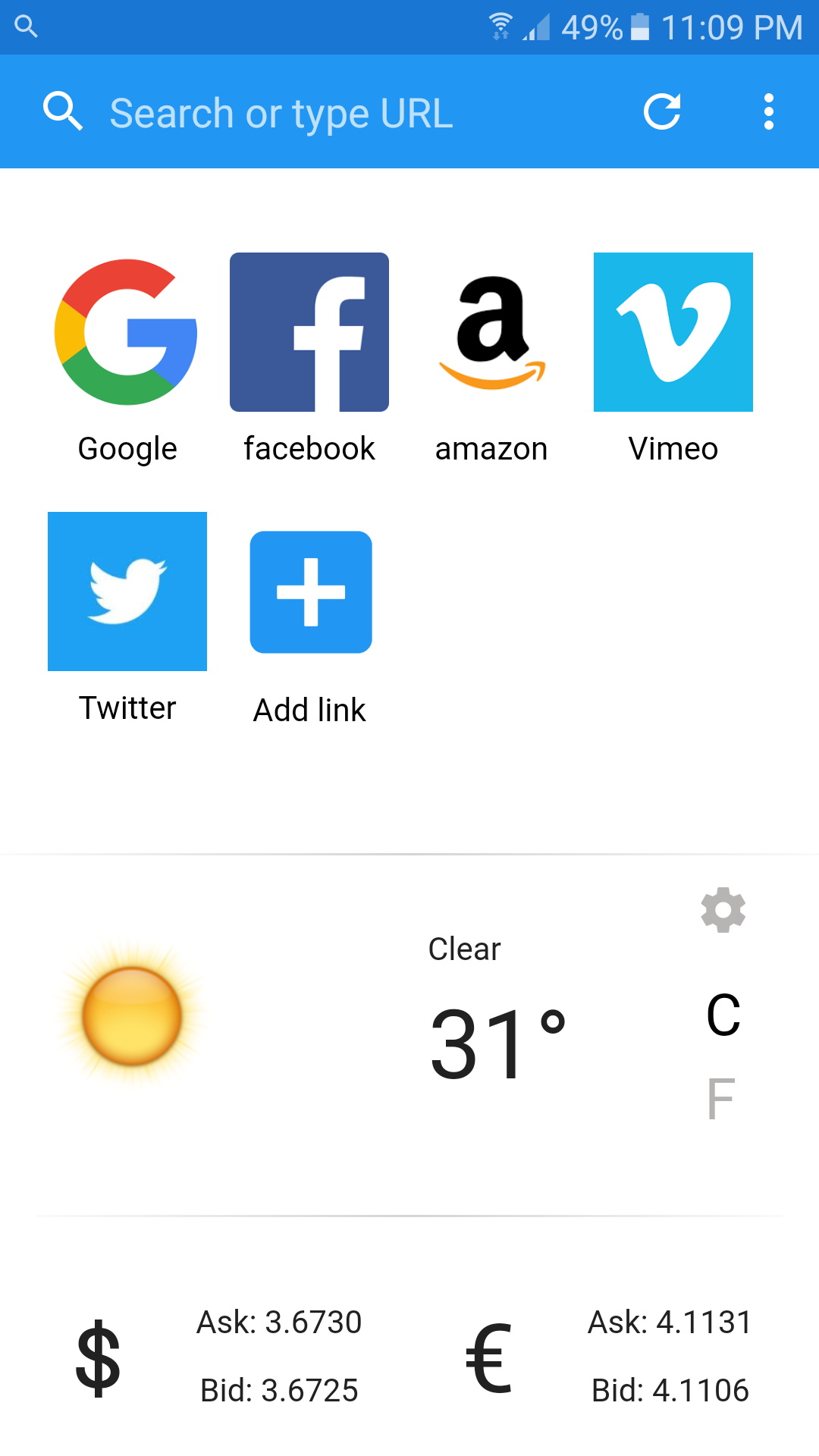The width and height of the screenshot is (819, 1456).
Task: Expand the status bar search
Action: (27, 27)
